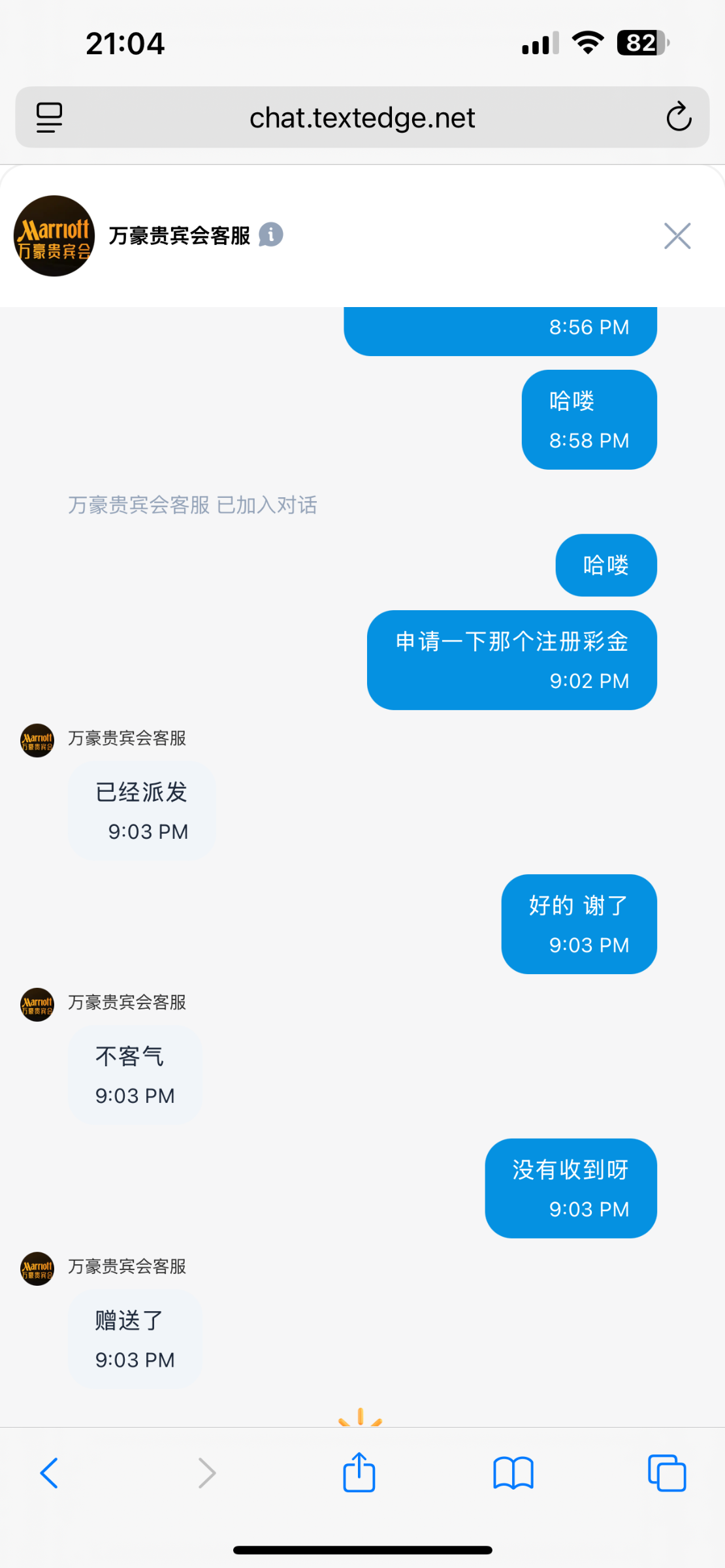
Task: Show all open Safari tabs
Action: (667, 1473)
